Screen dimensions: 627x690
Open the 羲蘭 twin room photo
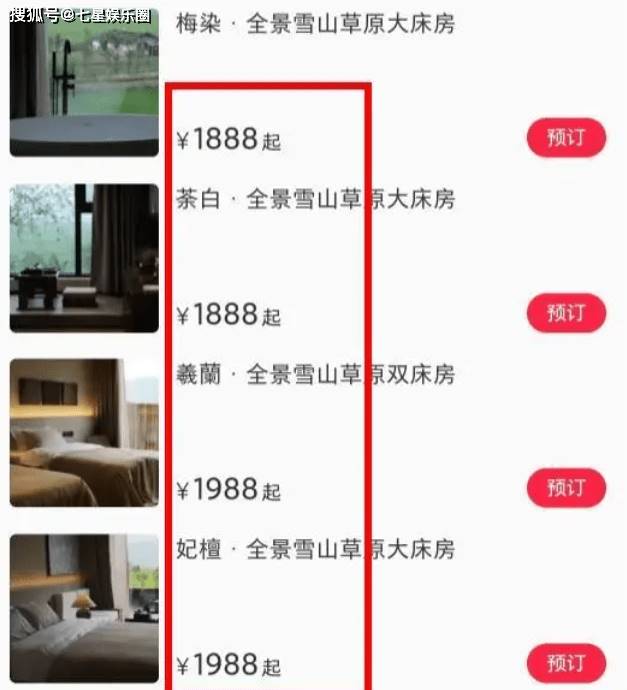click(84, 432)
